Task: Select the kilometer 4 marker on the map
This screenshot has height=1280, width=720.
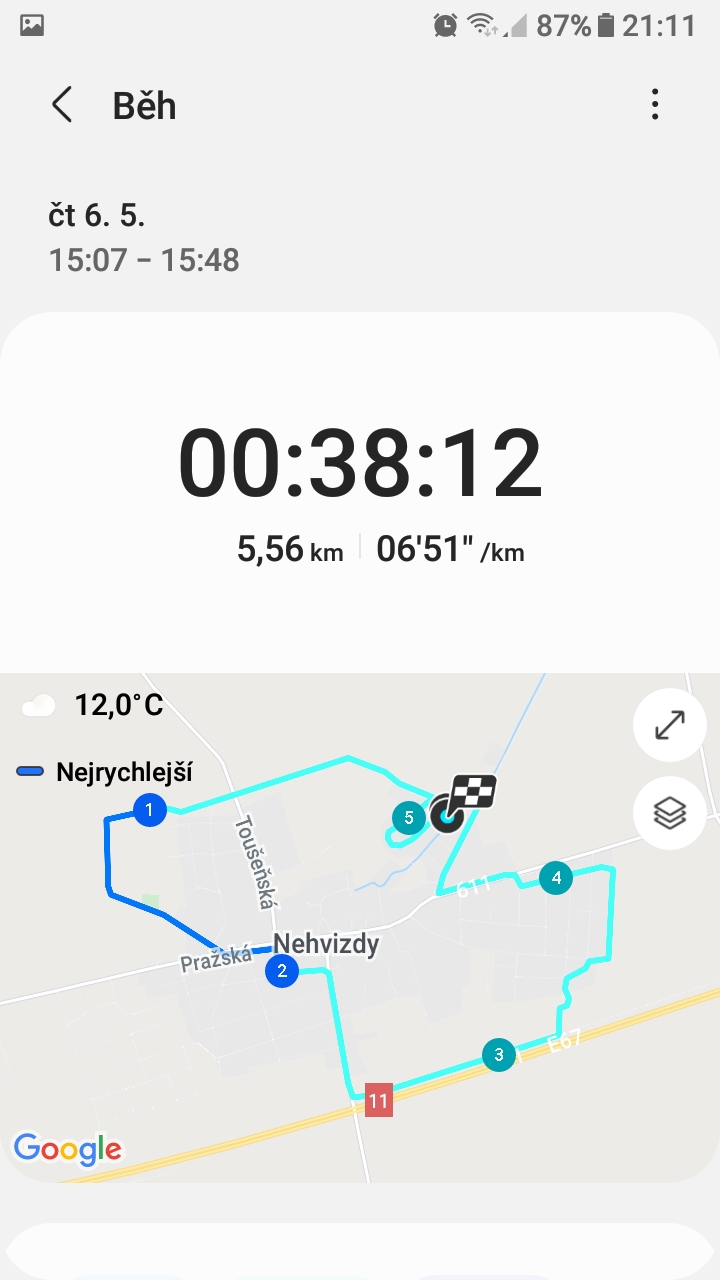Action: 556,879
